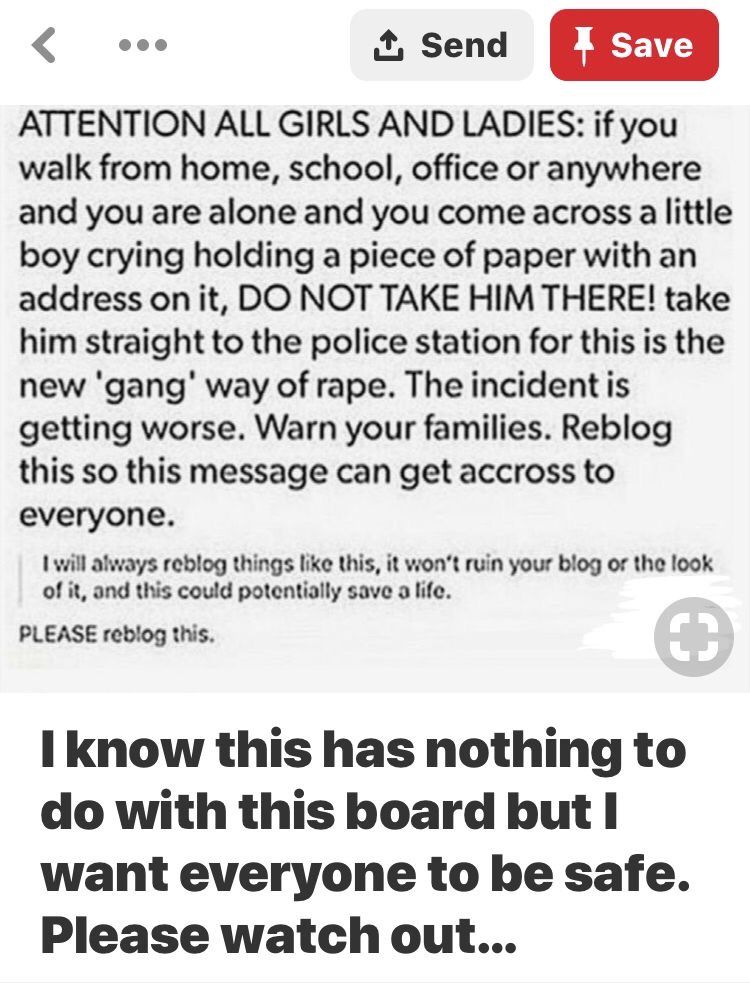This screenshot has height=990, width=750.
Task: Go back using the arrow
Action: click(43, 46)
